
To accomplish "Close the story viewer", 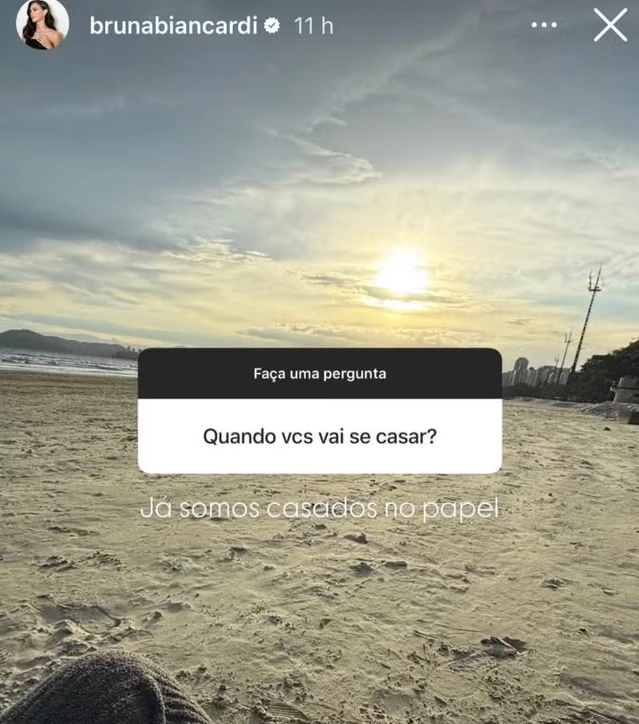I will coord(610,25).
